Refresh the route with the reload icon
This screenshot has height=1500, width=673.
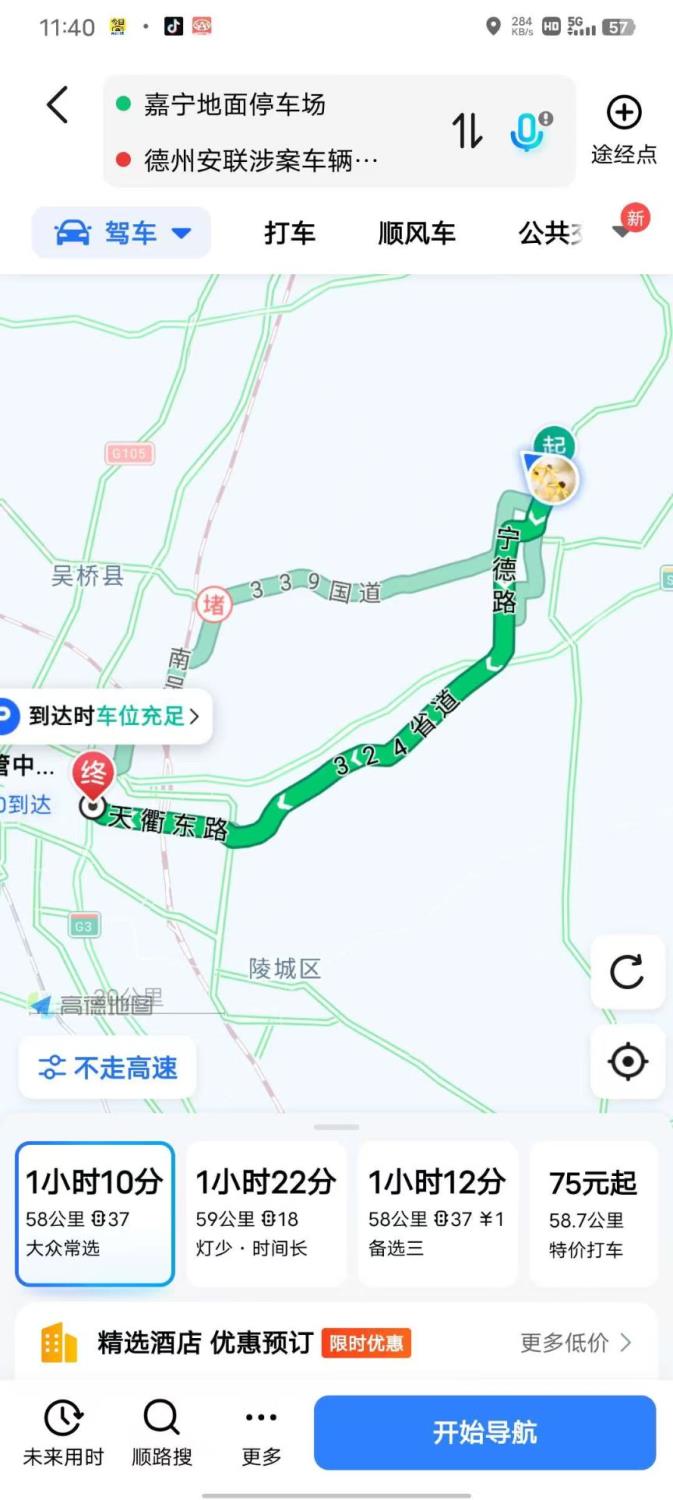click(627, 972)
